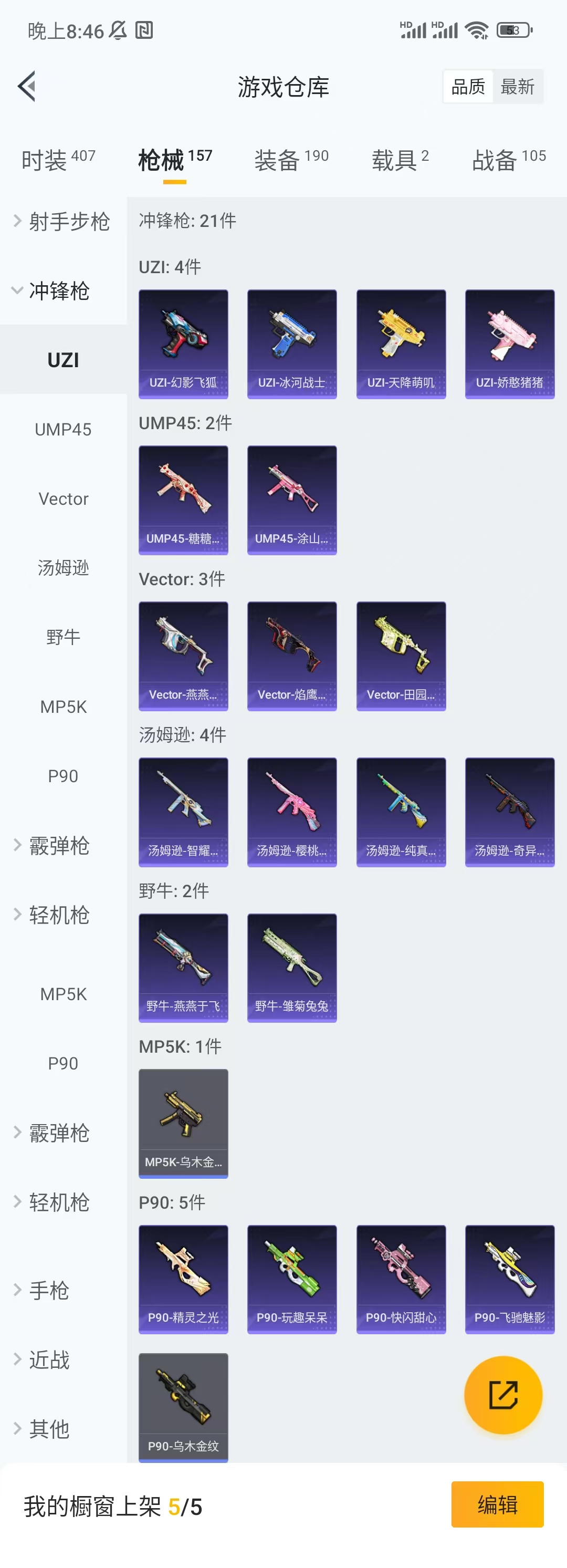Sort by 最新

[517, 87]
